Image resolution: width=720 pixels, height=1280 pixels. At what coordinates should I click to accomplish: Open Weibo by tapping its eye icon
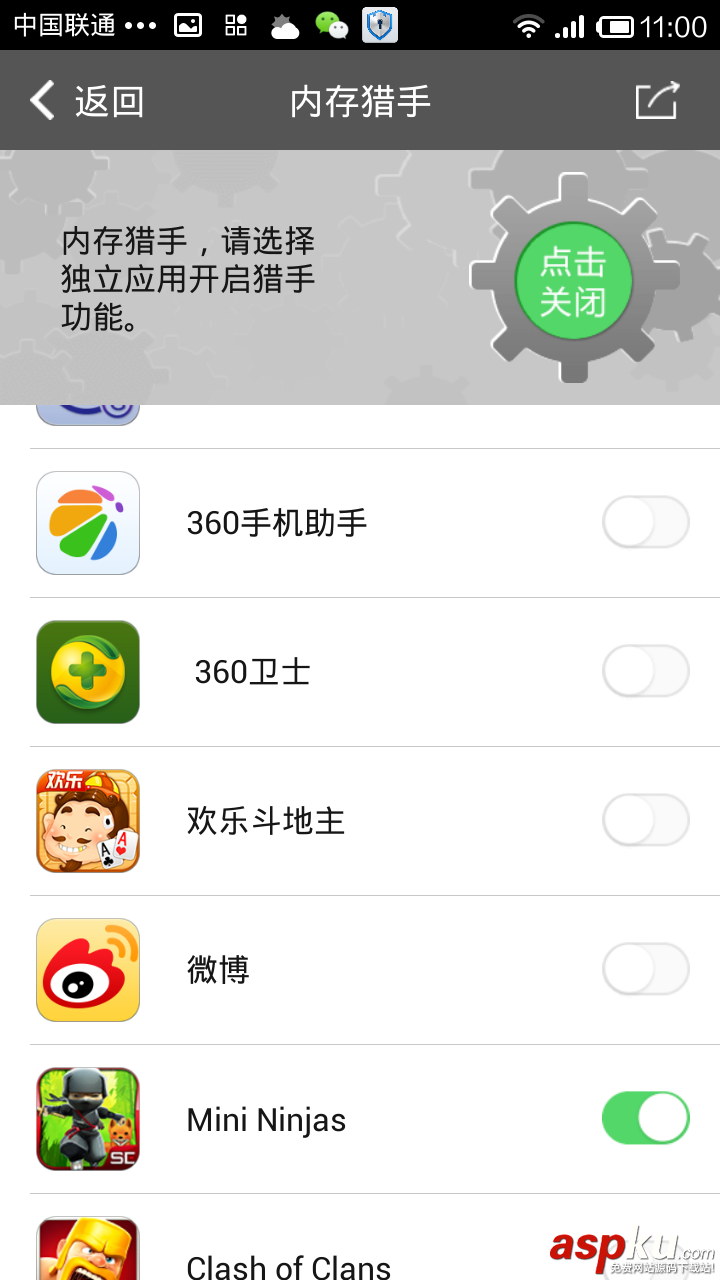[87, 969]
